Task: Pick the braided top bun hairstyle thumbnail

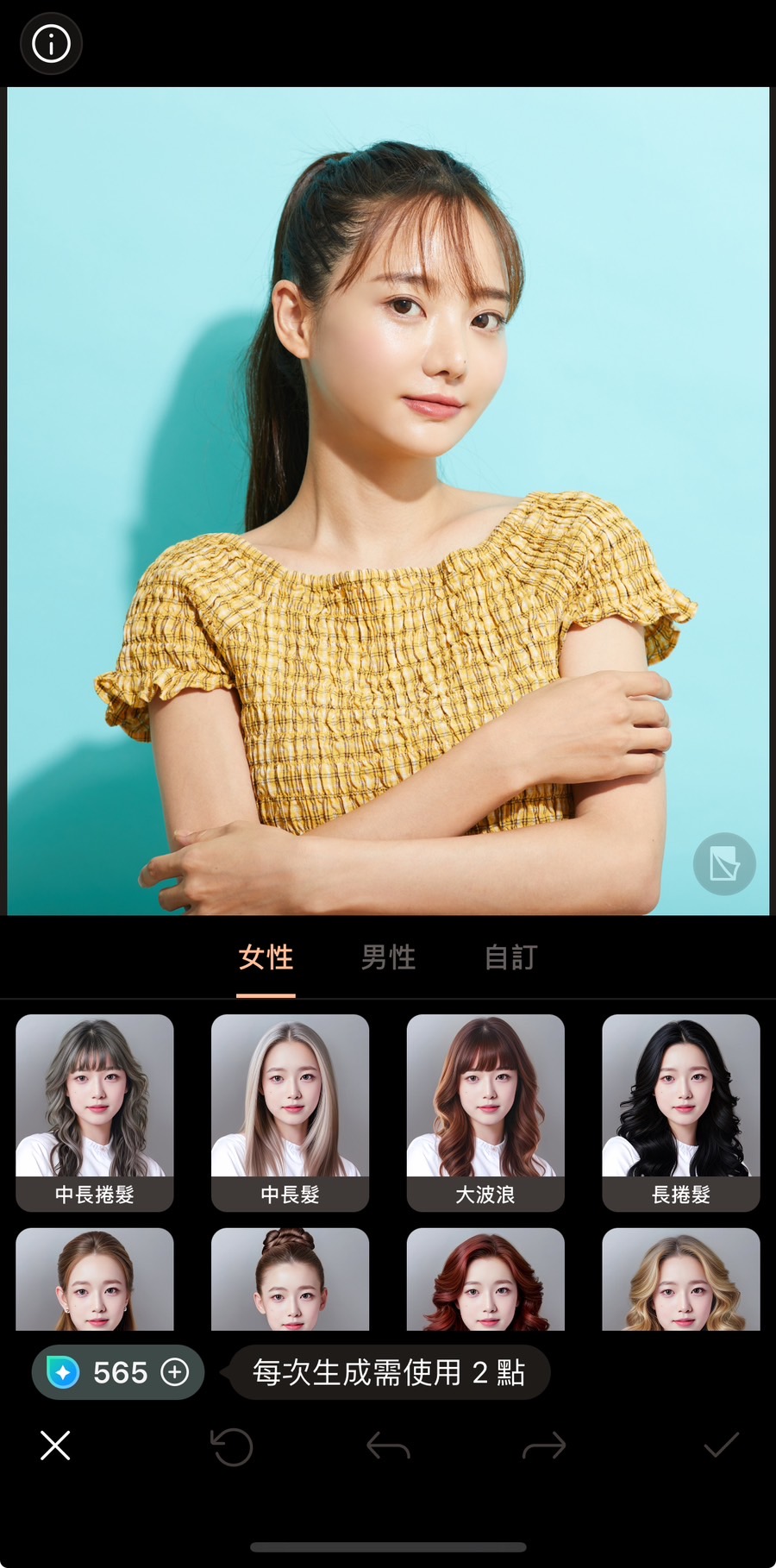Action: click(291, 1279)
